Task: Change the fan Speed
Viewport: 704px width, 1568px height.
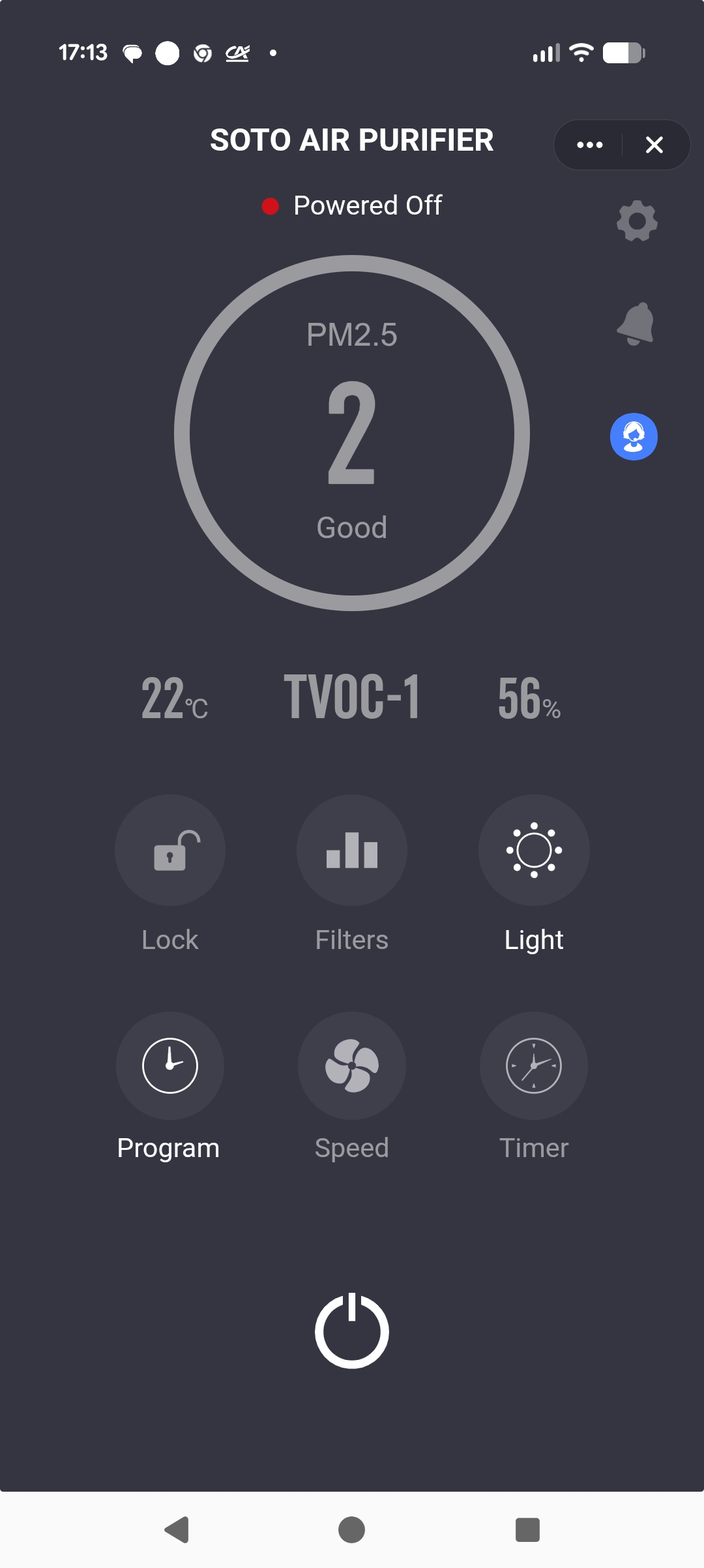Action: coord(352,1066)
